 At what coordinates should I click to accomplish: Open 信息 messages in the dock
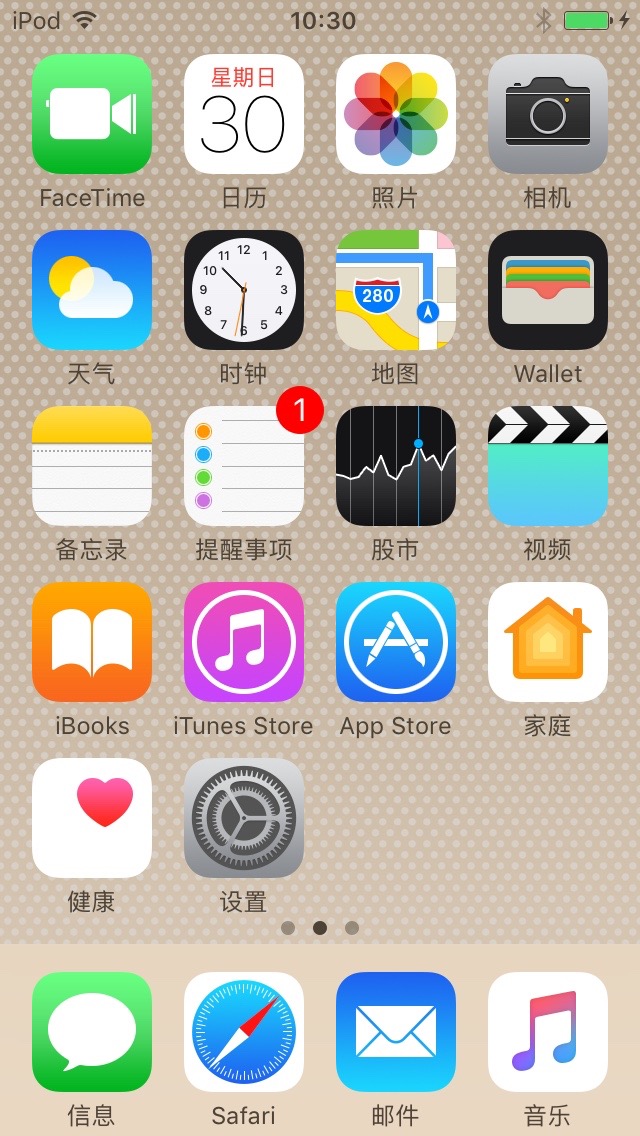click(92, 1032)
